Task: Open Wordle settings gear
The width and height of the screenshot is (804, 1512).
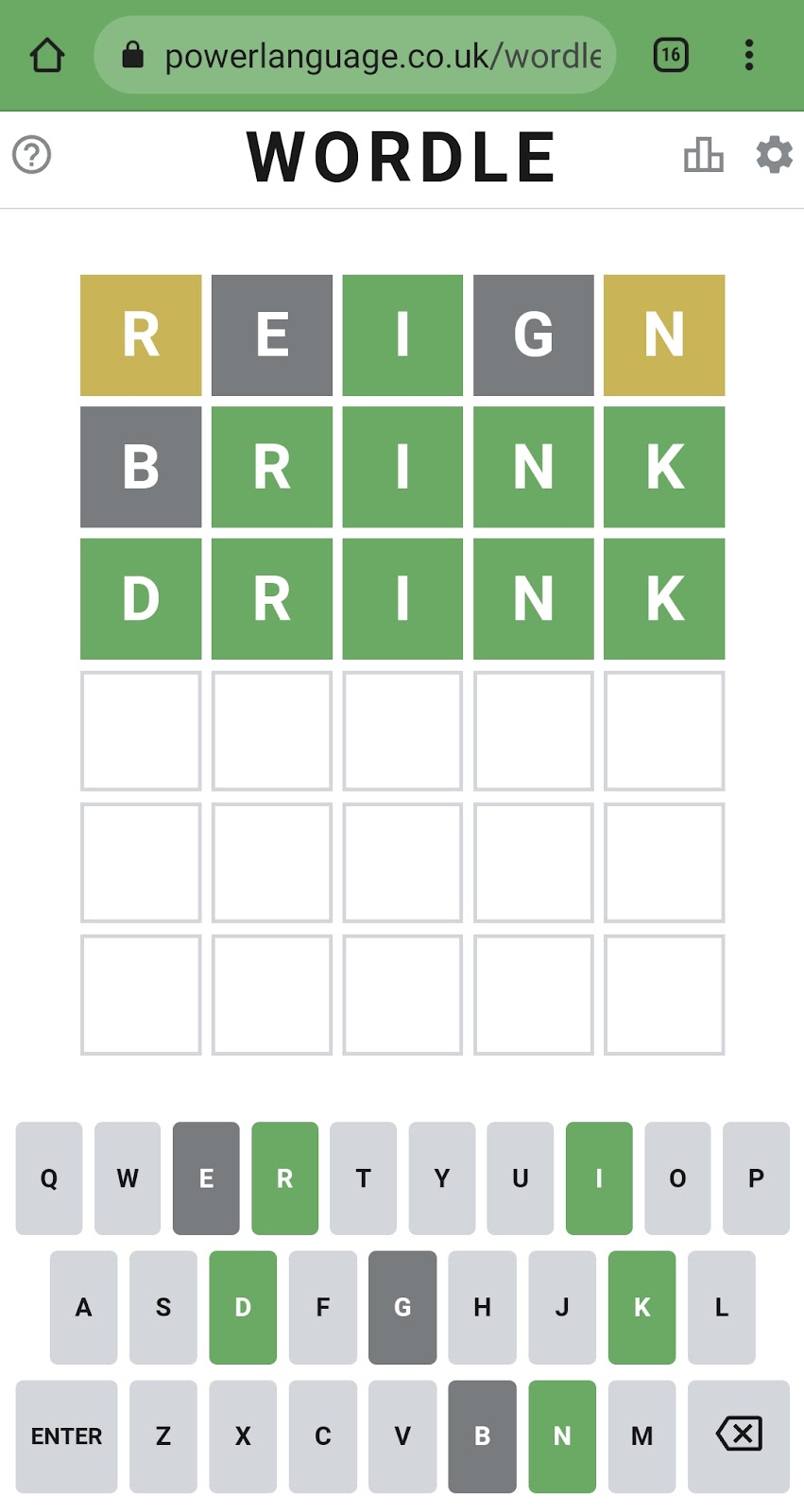Action: (774, 155)
